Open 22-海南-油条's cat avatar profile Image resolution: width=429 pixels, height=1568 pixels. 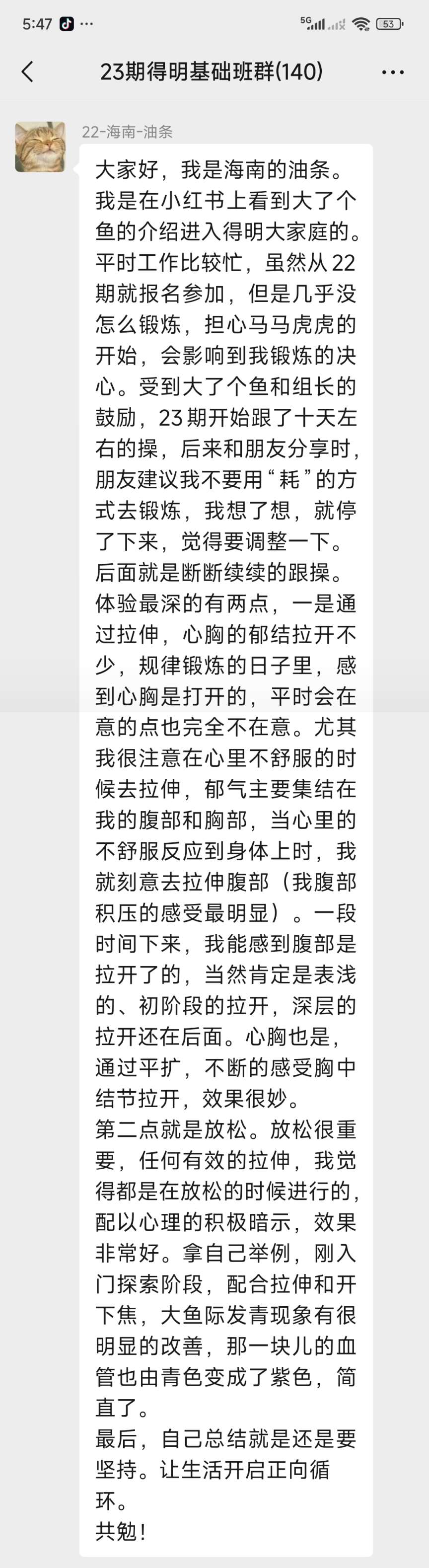tap(40, 147)
